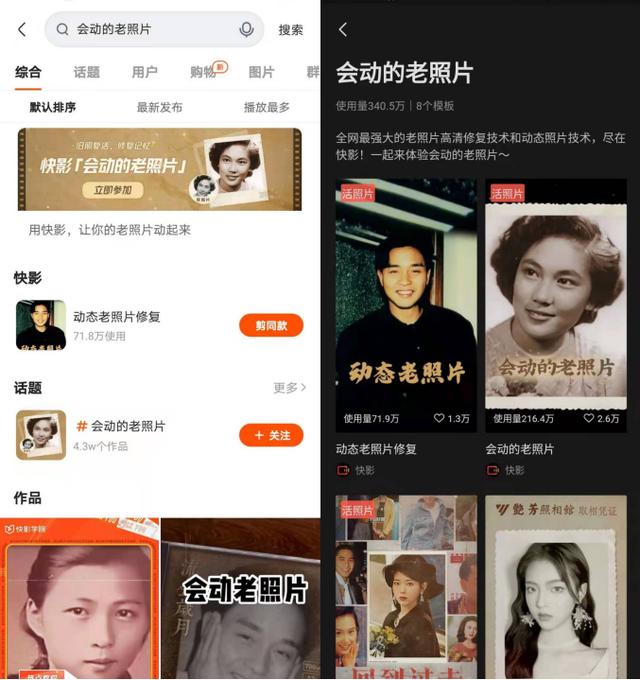Tap the 剪同款 button for 动态老照片修复
Screen dimensions: 640x680
pos(271,325)
